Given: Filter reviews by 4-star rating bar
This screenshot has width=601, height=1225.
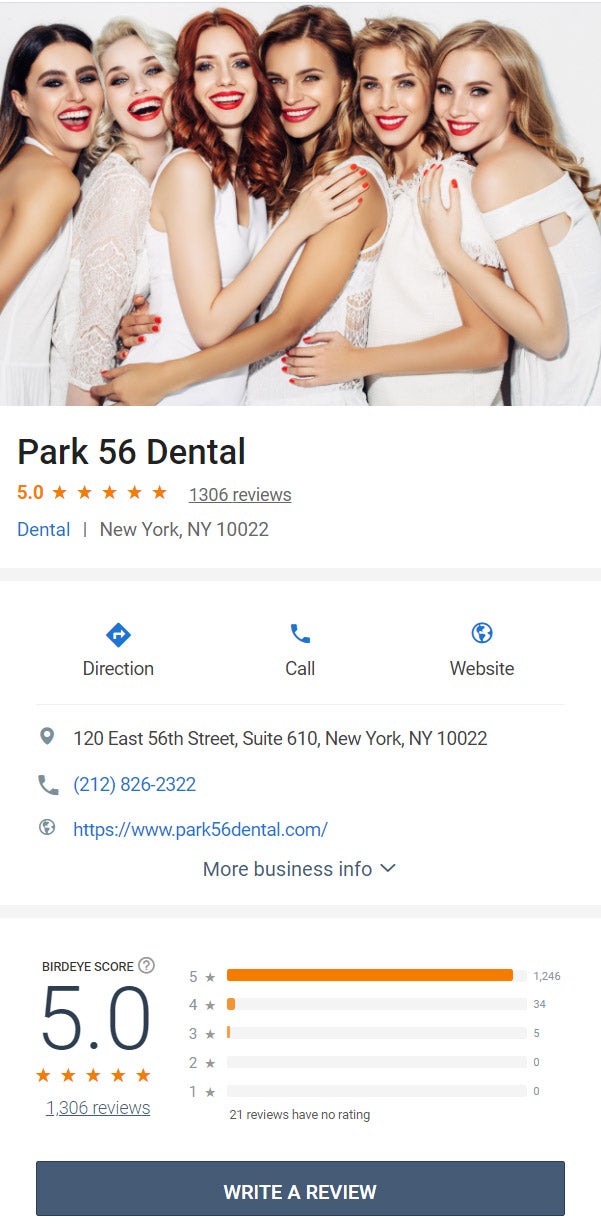Looking at the screenshot, I should [x=375, y=1004].
